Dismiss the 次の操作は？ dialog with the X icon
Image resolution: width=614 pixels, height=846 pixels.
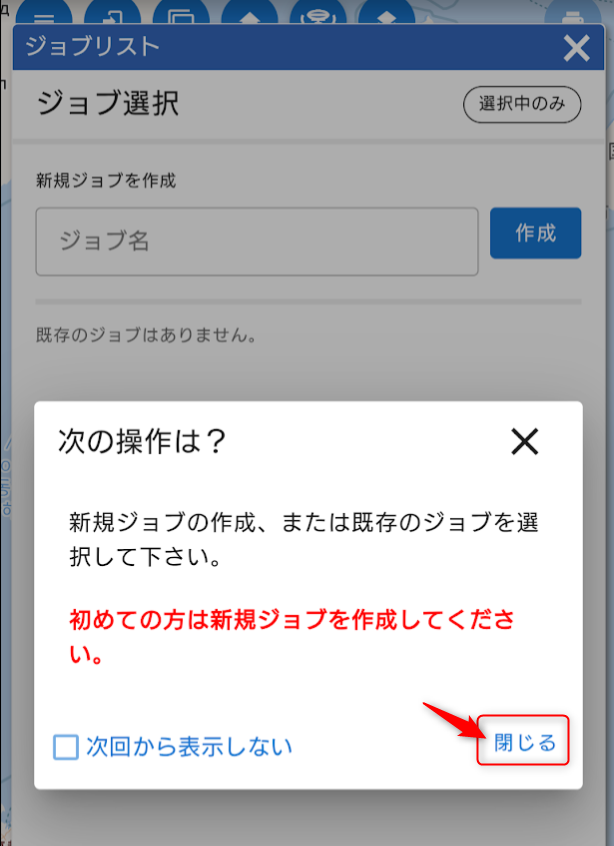[x=524, y=441]
